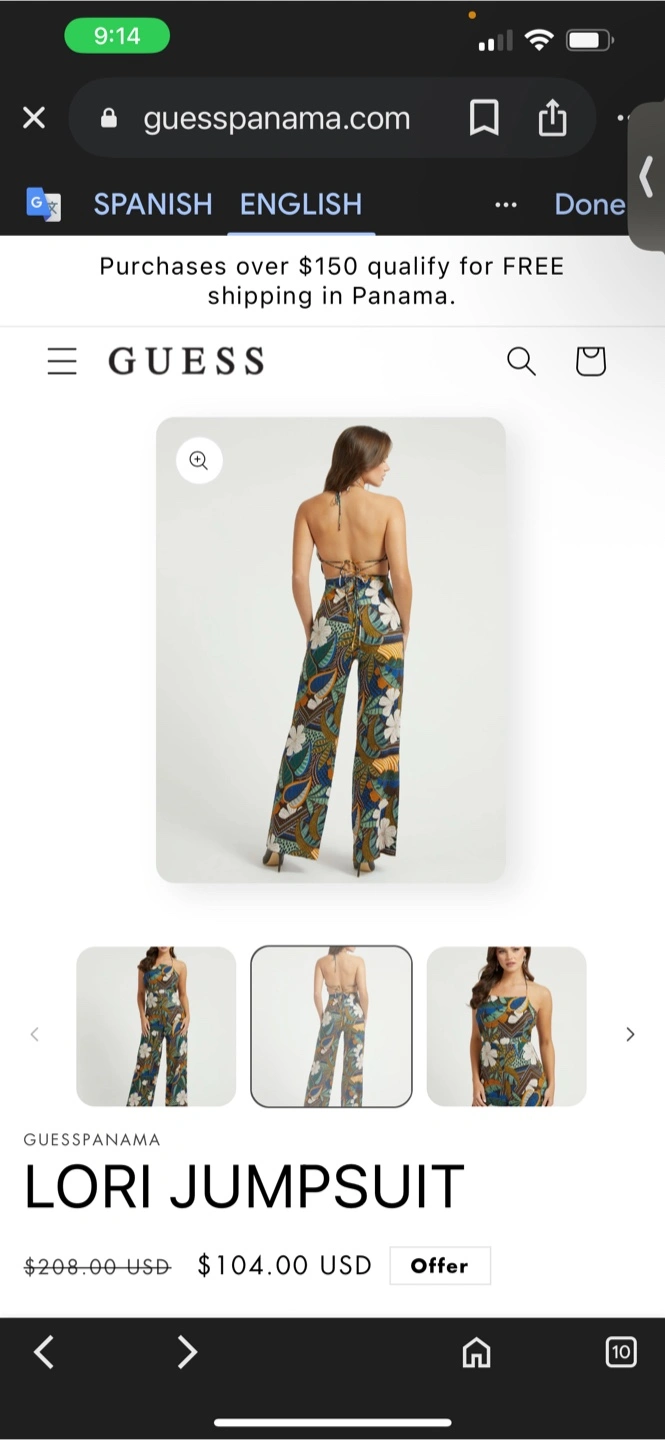
Task: Close the in-app browser page
Action: pos(34,118)
